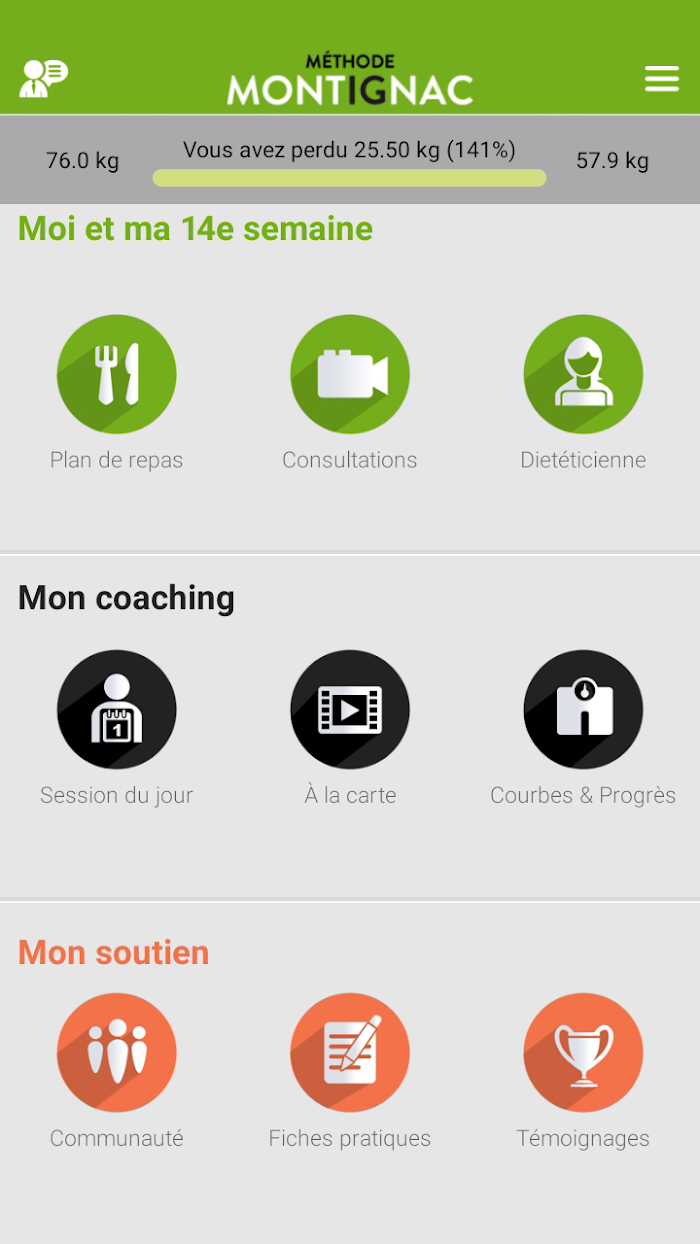Go to Consultations

pos(350,374)
